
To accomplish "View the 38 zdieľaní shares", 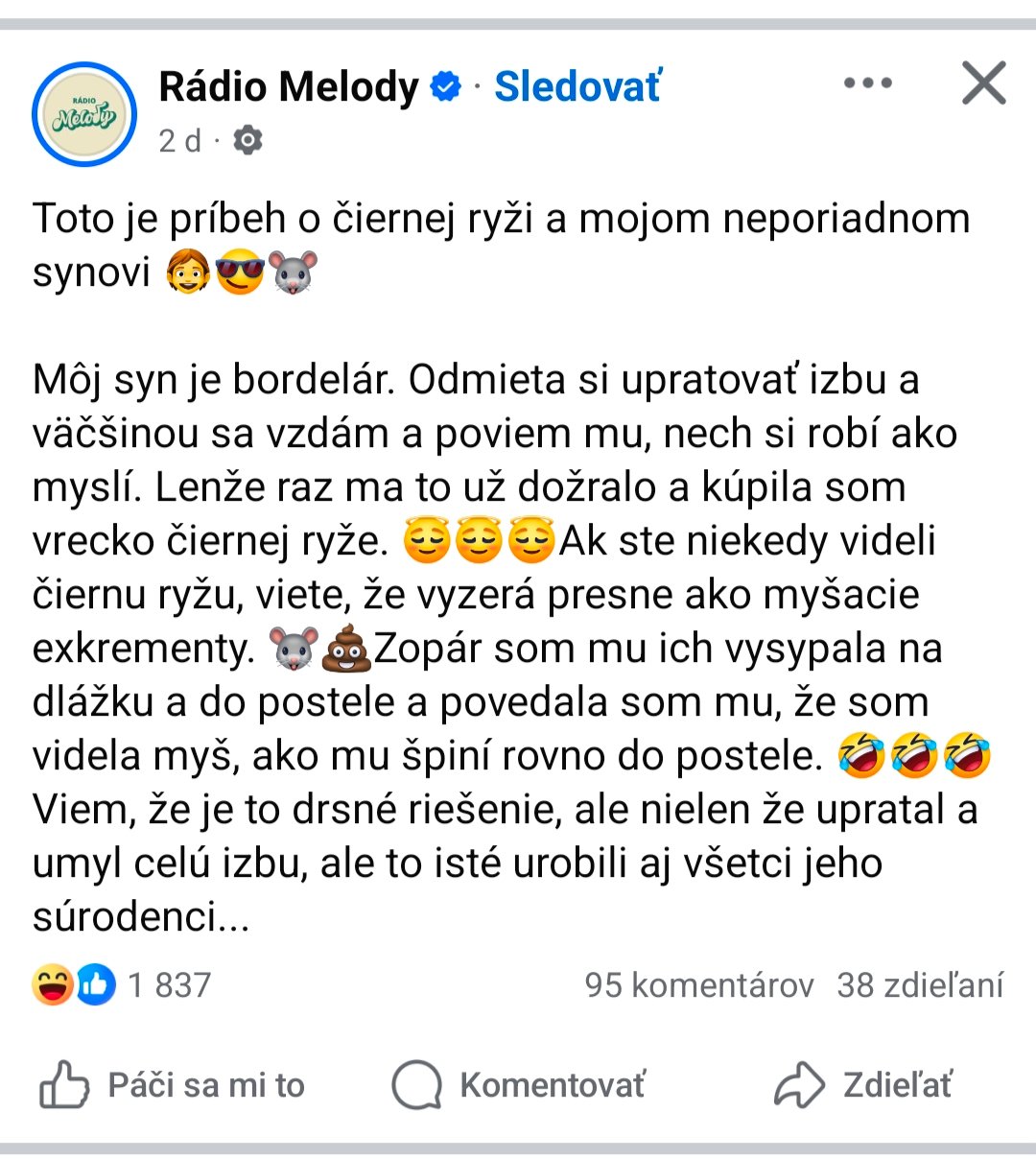I will pos(919,985).
